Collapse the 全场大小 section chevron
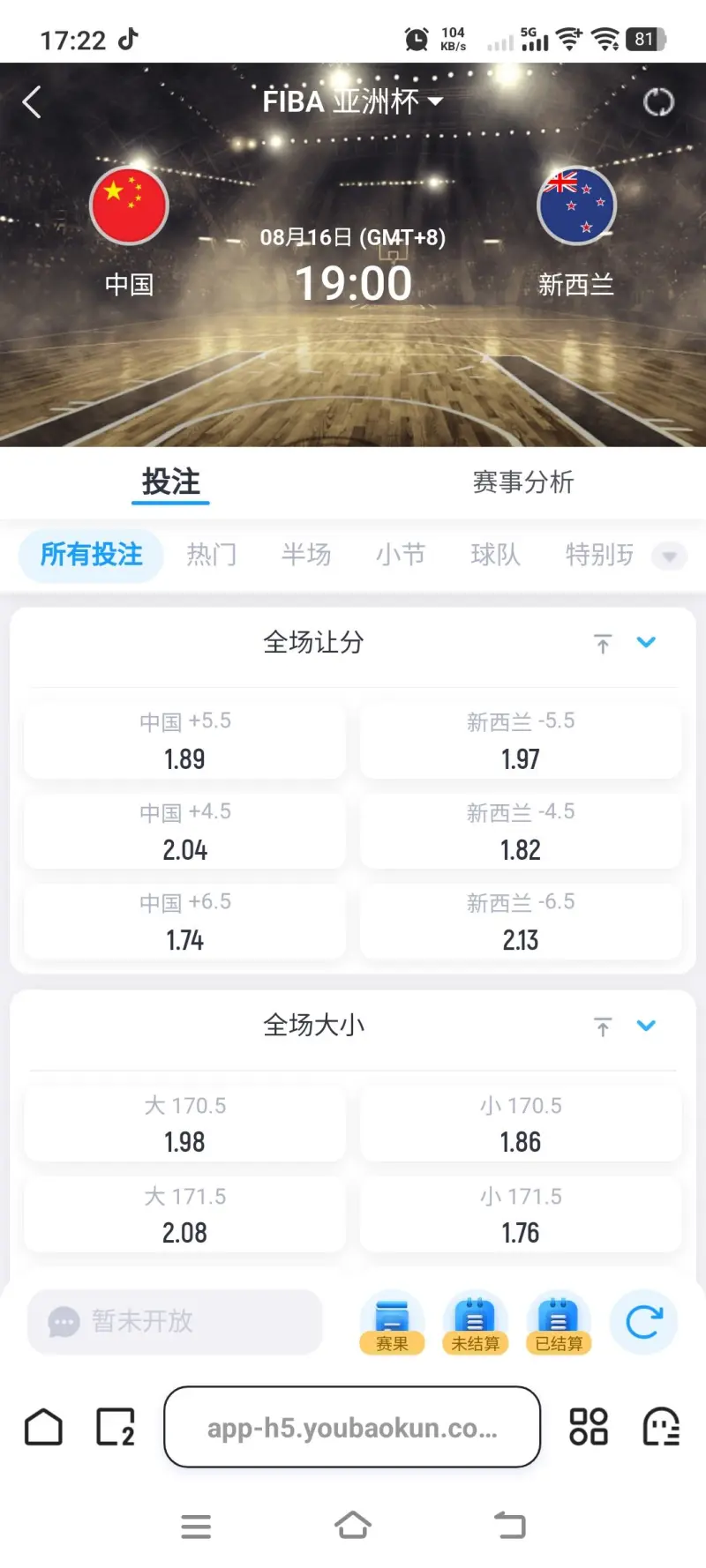 point(647,1026)
